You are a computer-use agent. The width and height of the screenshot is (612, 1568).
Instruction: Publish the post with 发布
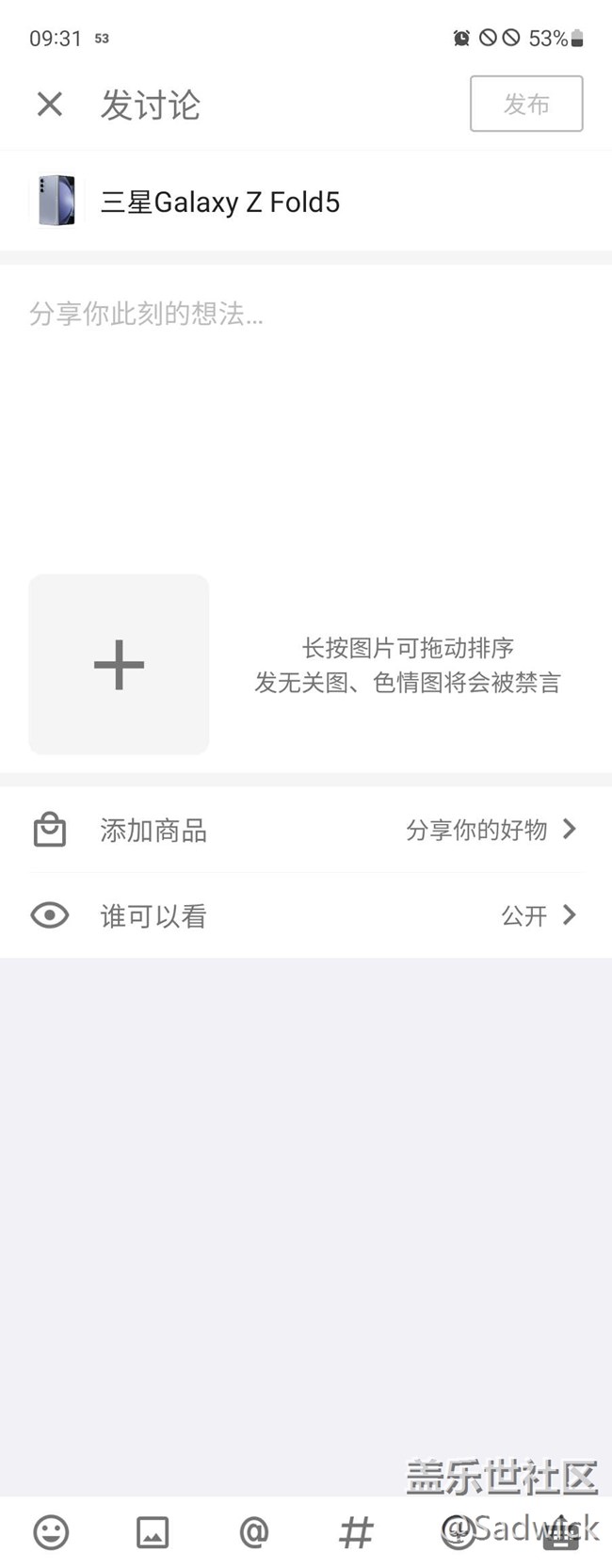[x=525, y=104]
